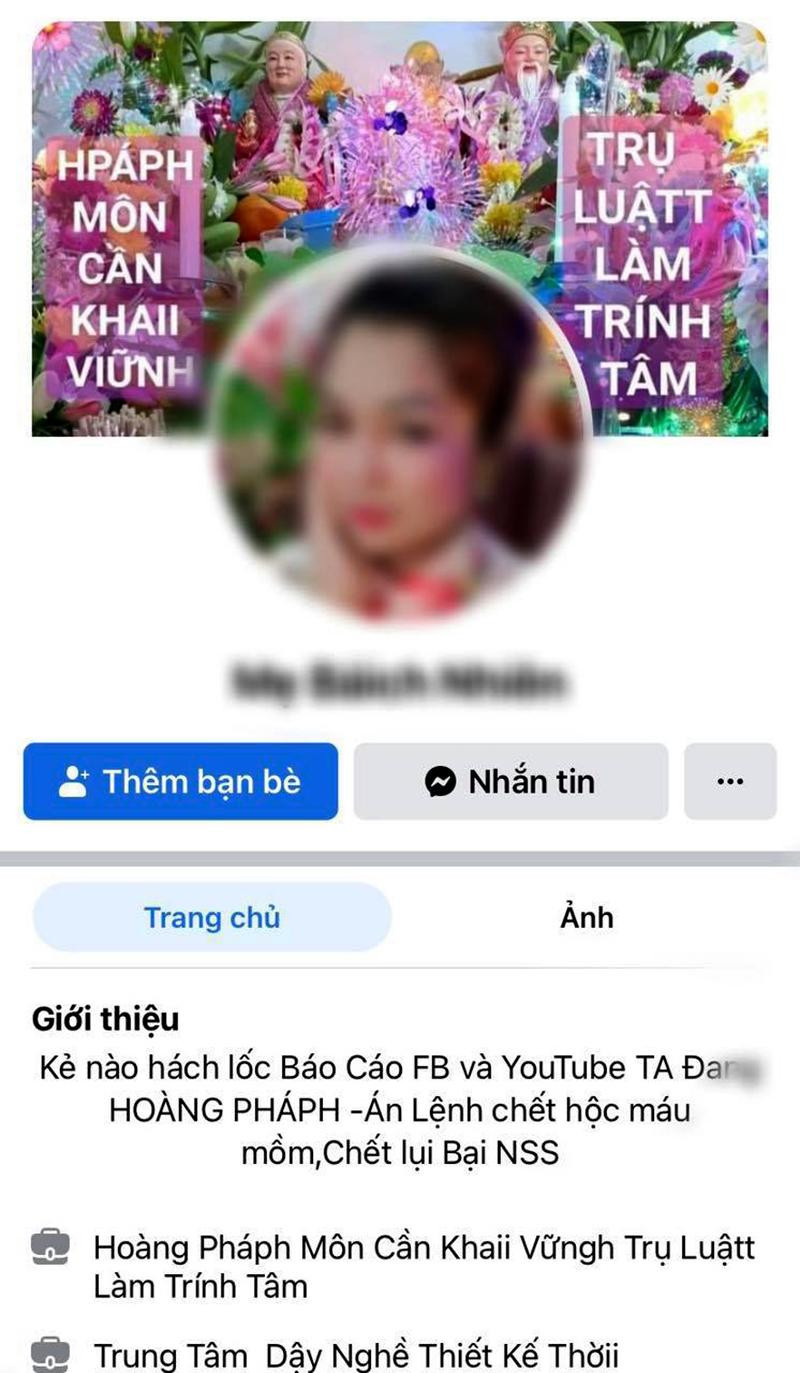The image size is (800, 1373).
Task: Click the Giới thiệu section heading
Action: pos(104,1020)
